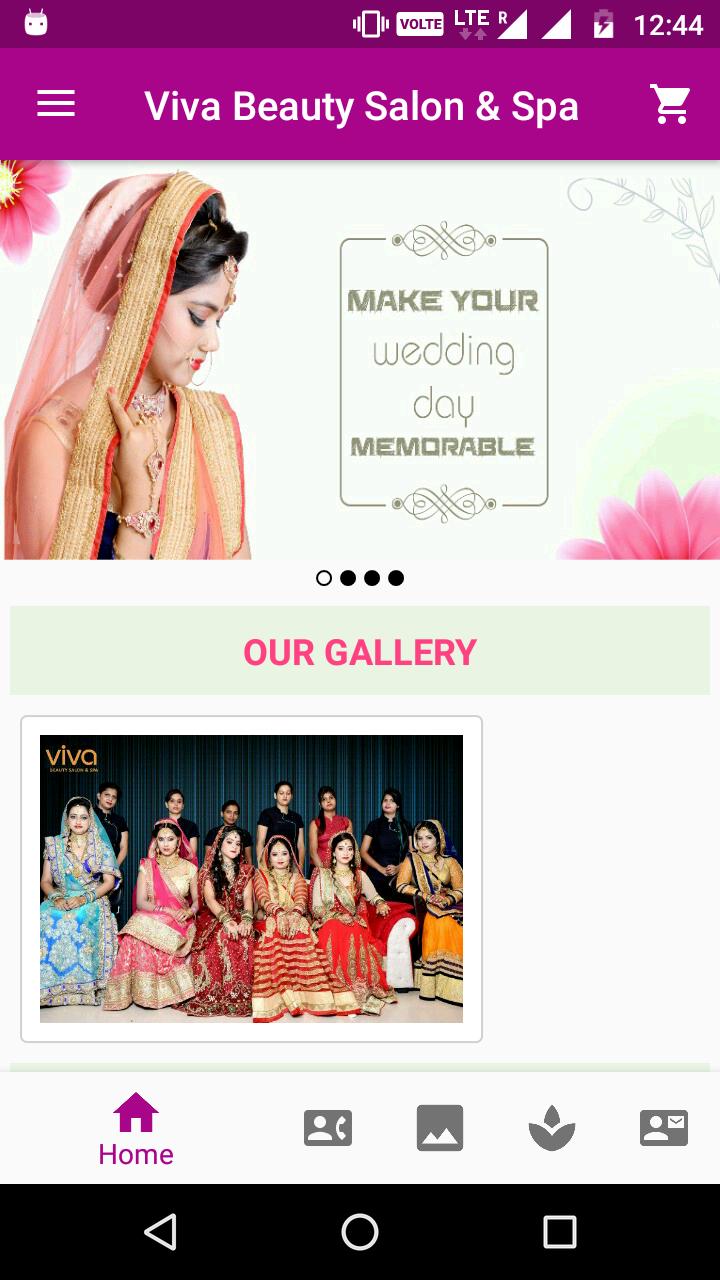Screen dimensions: 720x1280
Task: Tap the wedding day banner
Action: pos(360,360)
